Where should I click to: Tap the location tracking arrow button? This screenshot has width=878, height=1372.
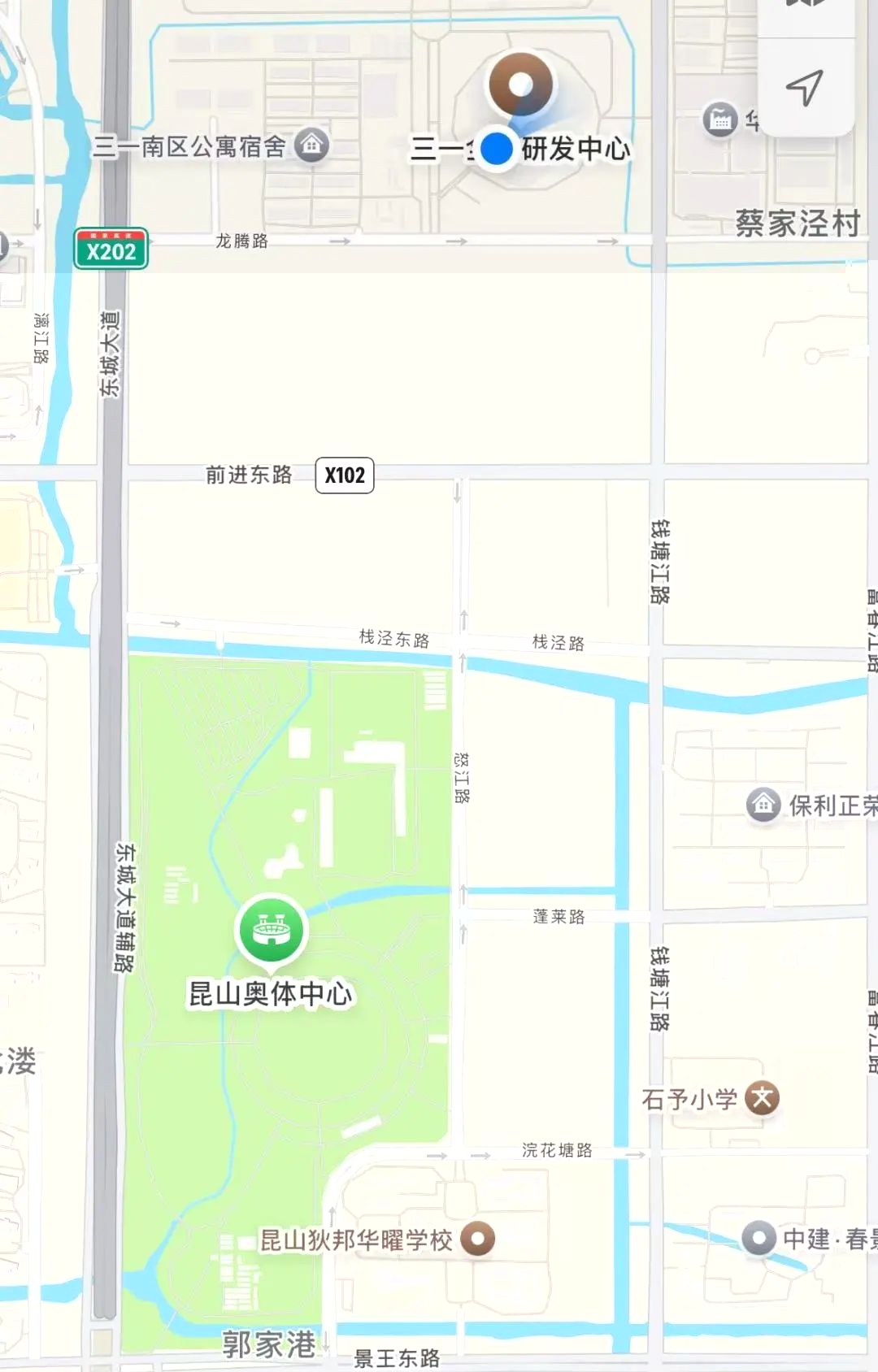805,87
